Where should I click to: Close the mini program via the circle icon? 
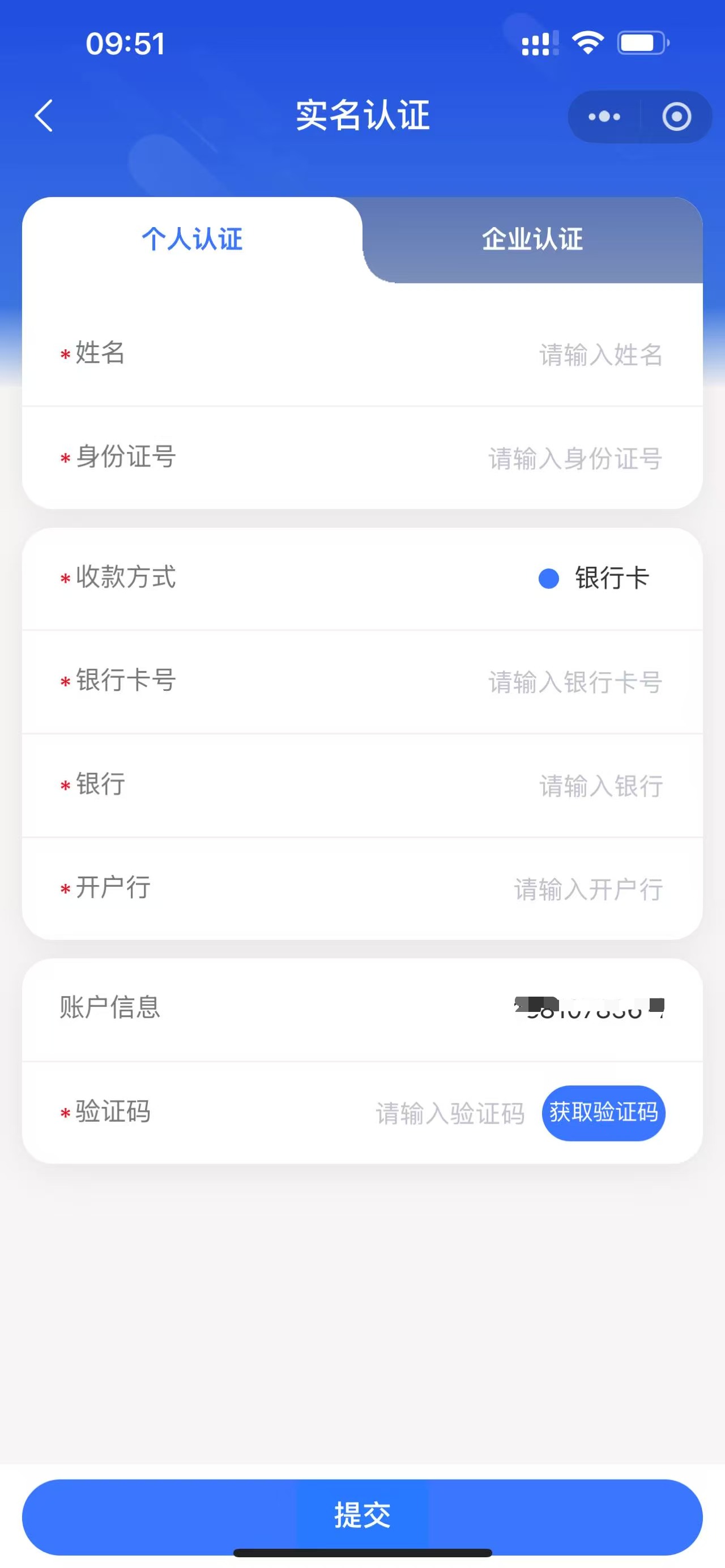(676, 117)
